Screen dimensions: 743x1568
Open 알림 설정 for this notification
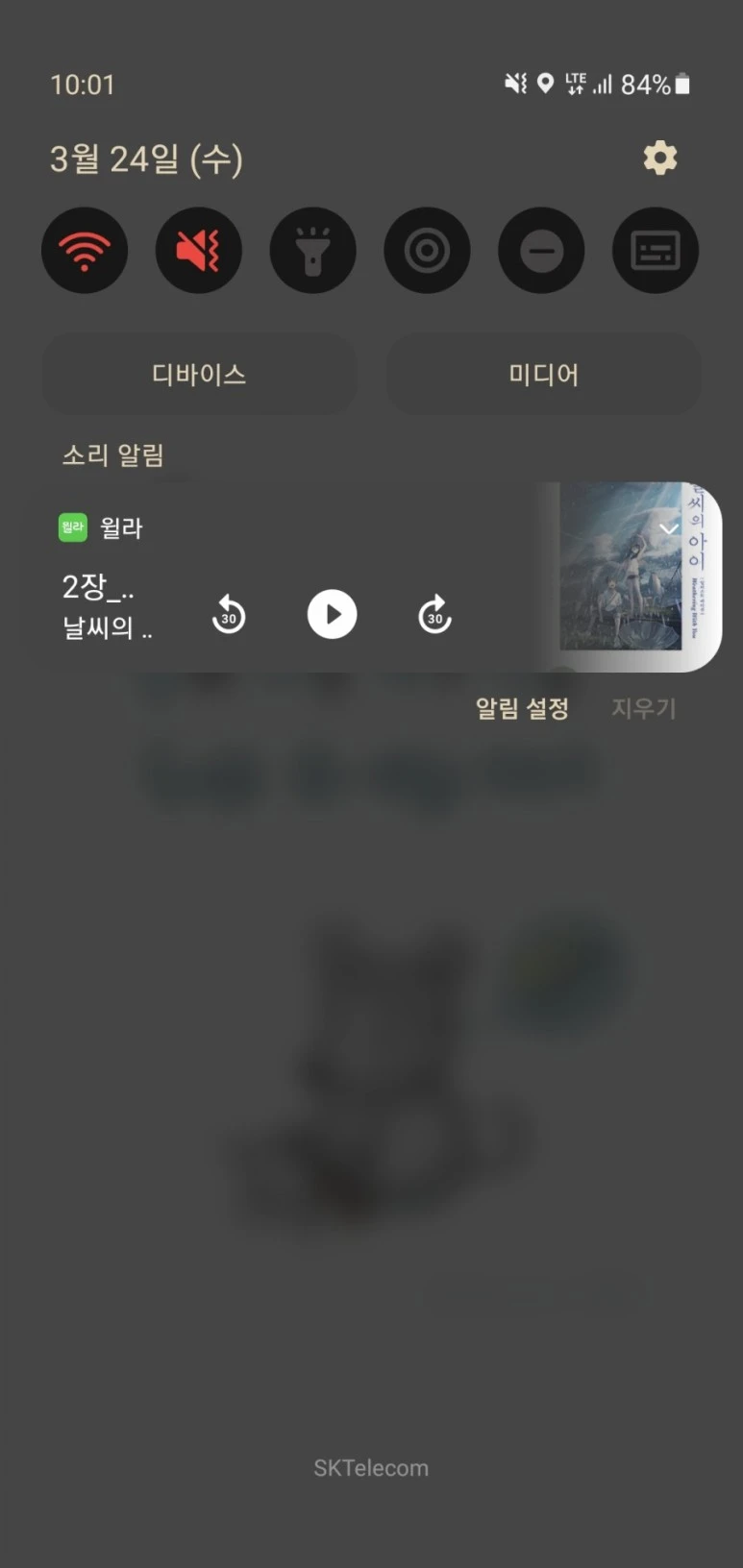pos(522,708)
